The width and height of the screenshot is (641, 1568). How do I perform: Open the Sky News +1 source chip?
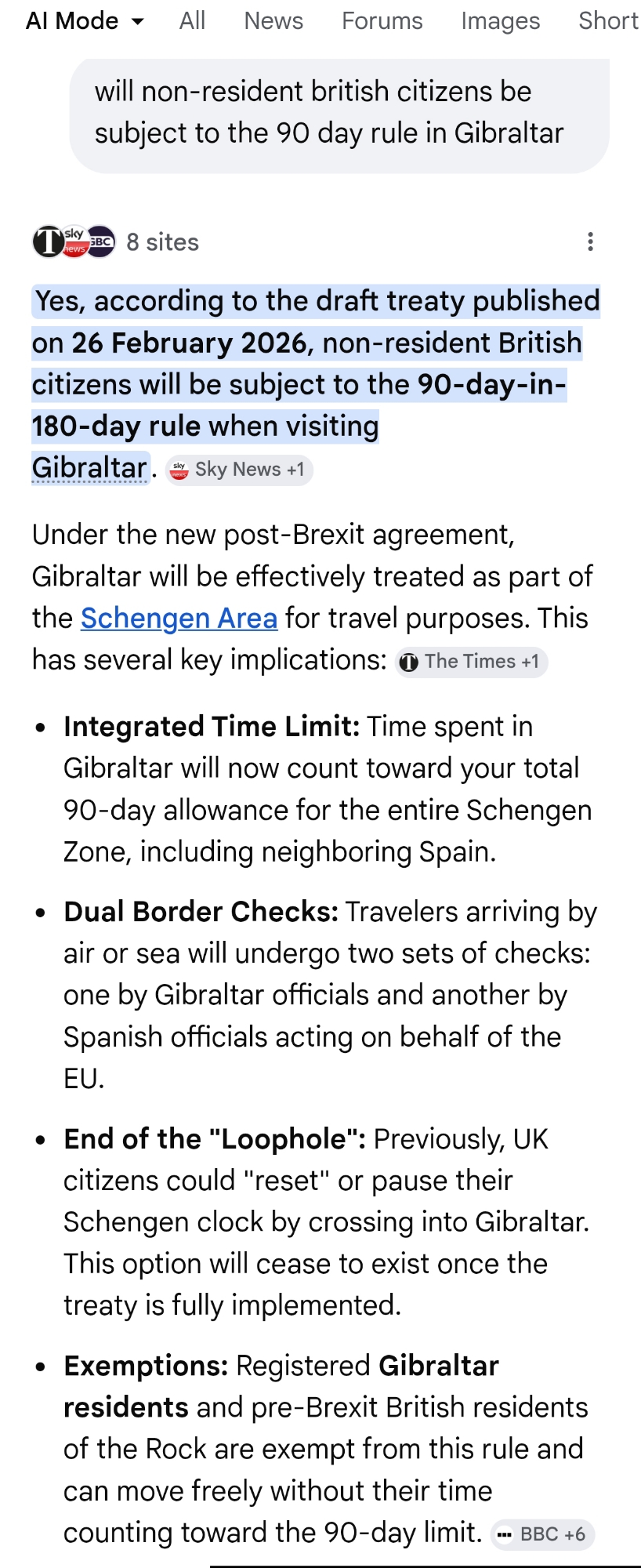[x=239, y=470]
